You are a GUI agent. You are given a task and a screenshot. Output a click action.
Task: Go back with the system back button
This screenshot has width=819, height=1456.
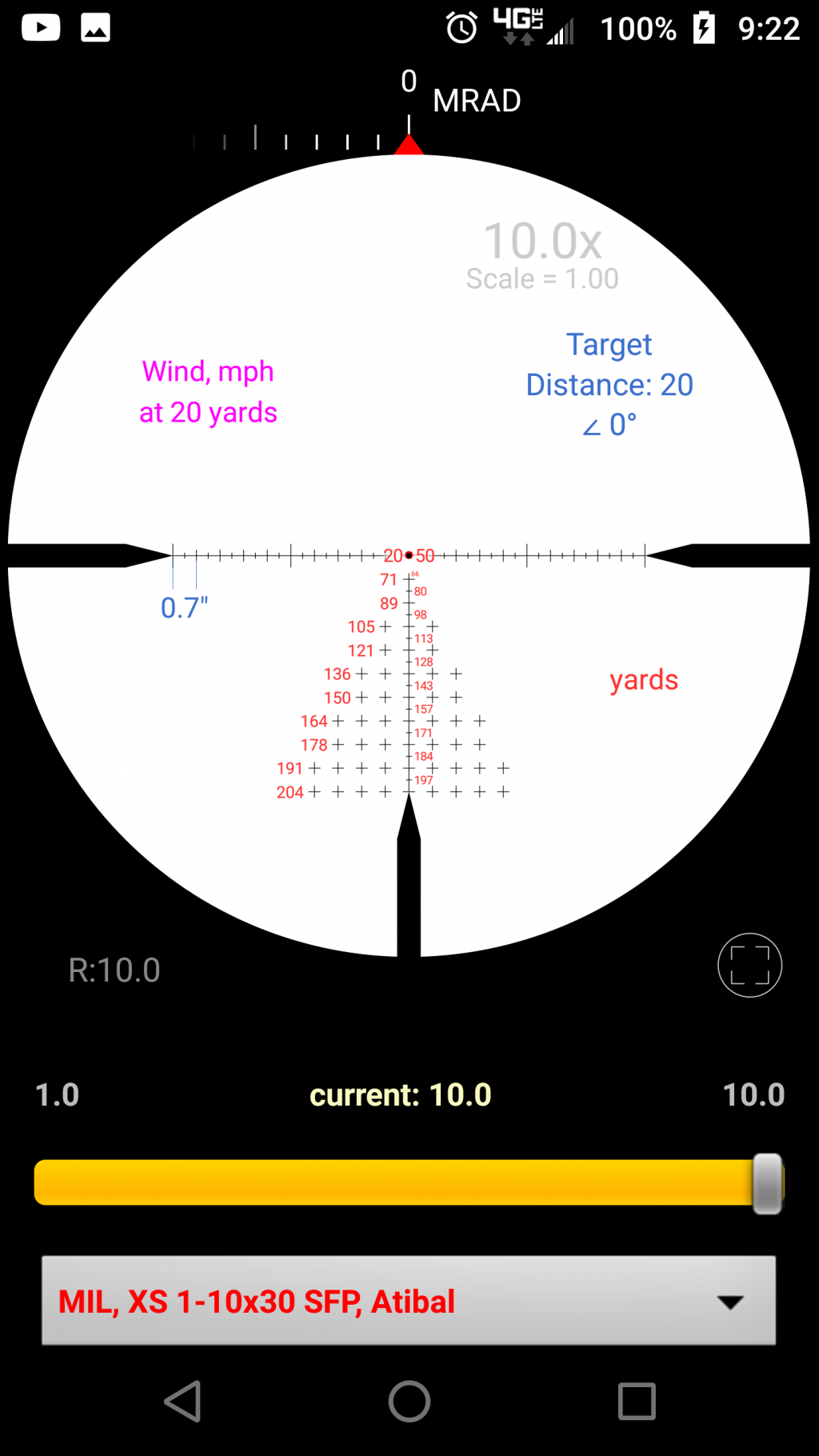182,1401
